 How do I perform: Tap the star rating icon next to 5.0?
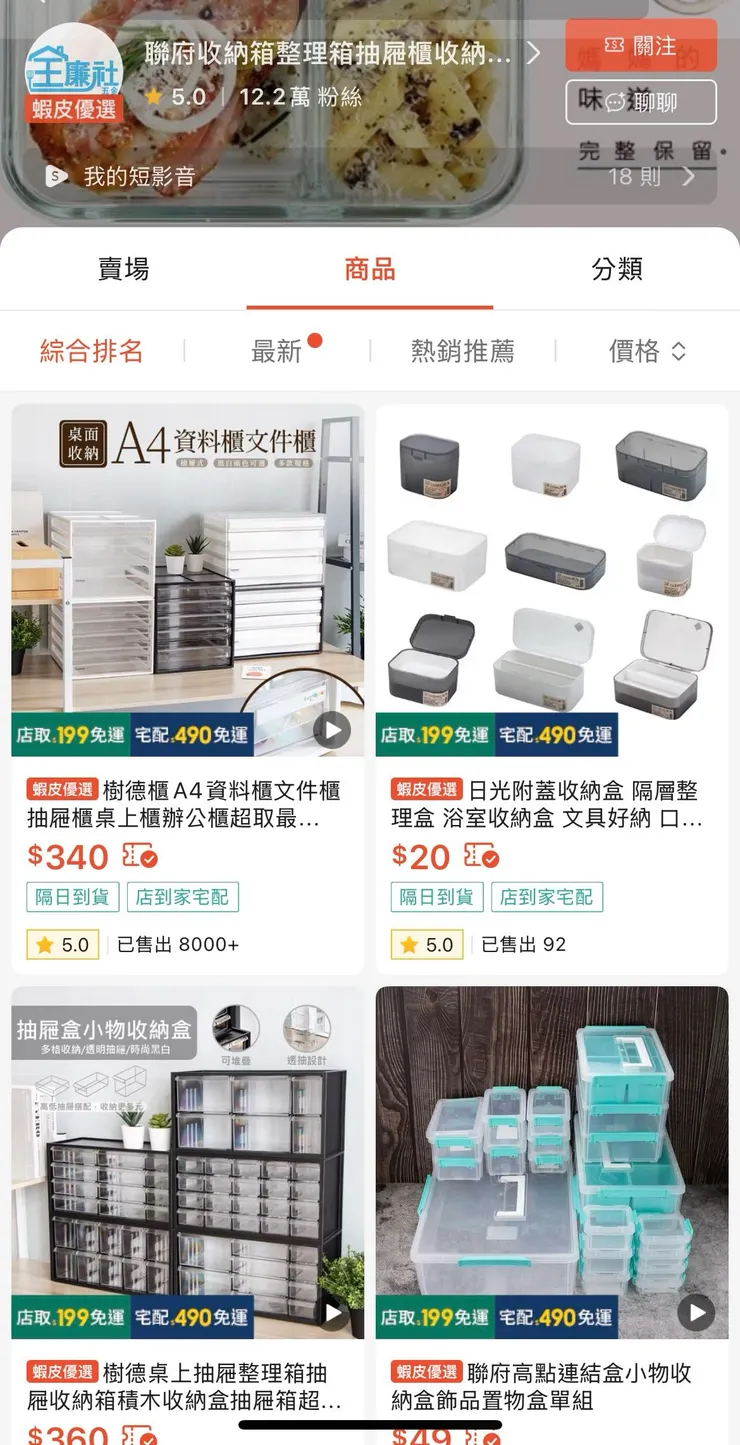[x=153, y=98]
